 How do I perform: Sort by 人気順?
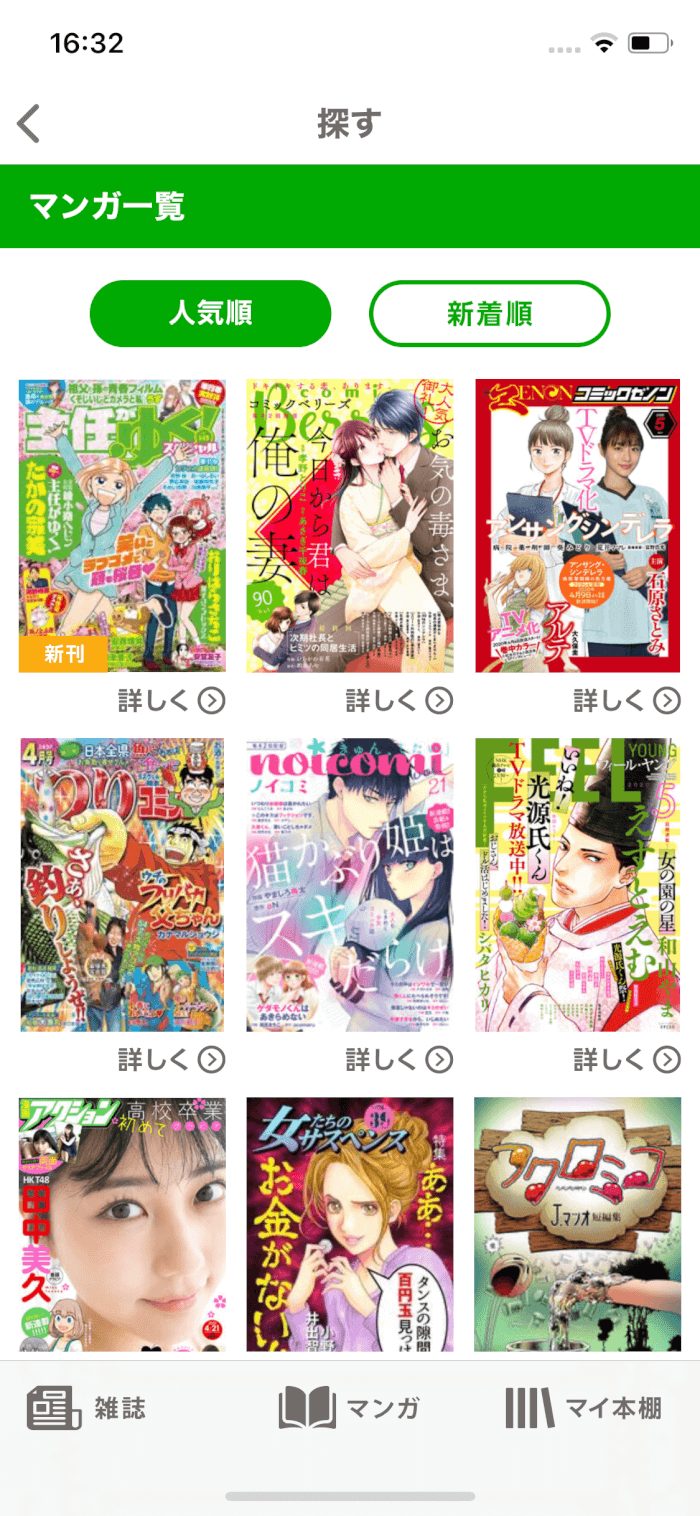(x=210, y=314)
